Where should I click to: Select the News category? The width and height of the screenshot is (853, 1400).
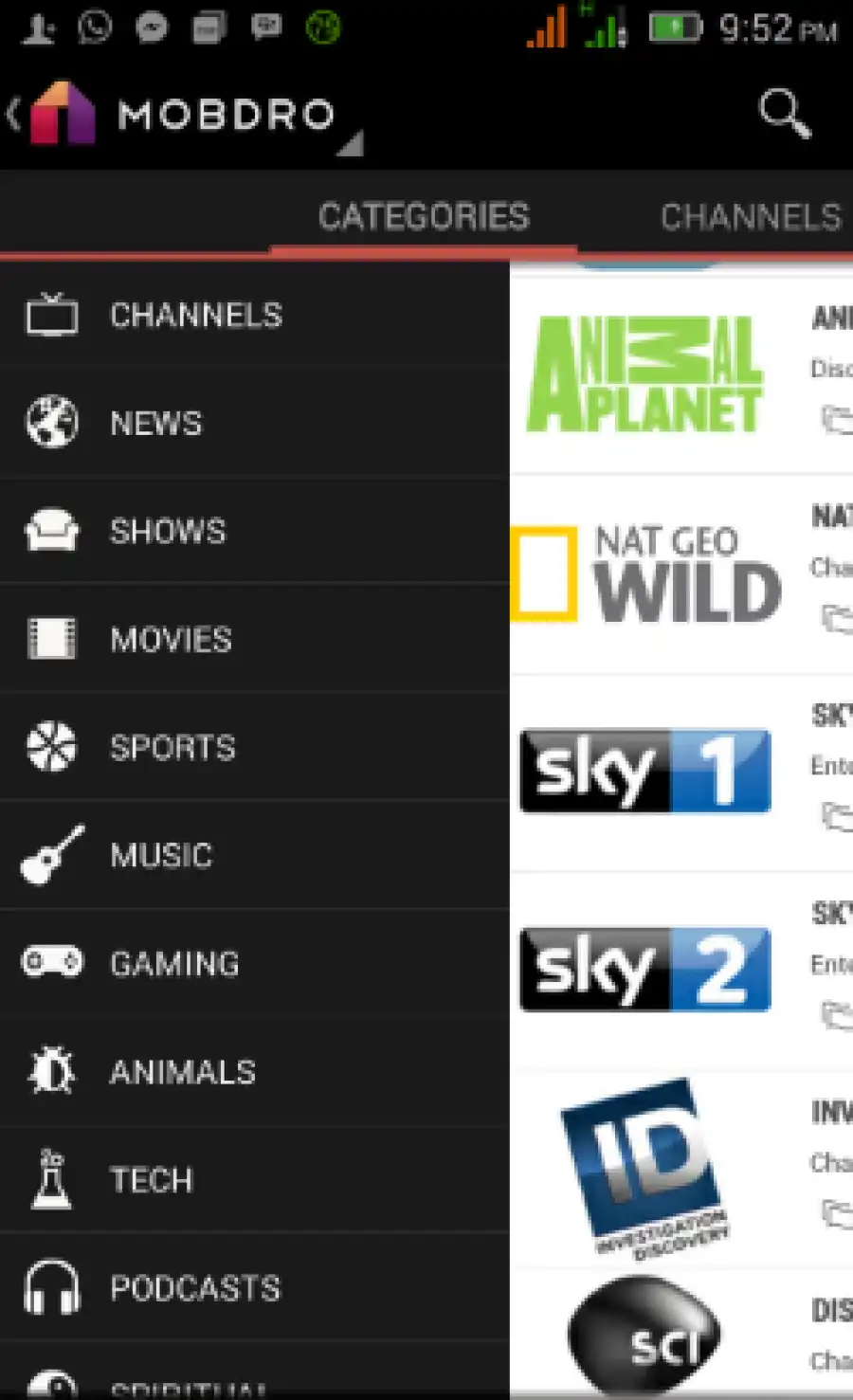pyautogui.click(x=155, y=423)
